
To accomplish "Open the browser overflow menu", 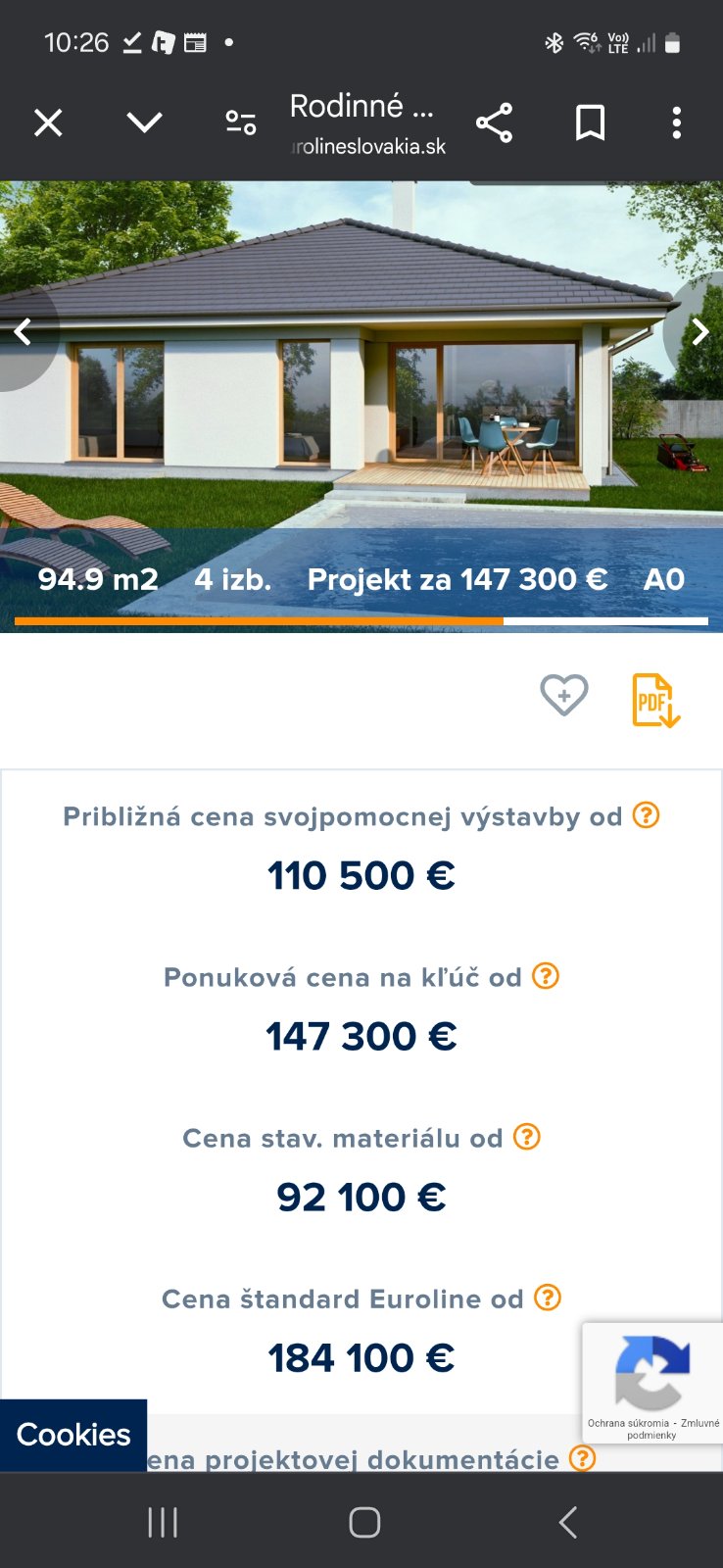I will click(x=676, y=123).
